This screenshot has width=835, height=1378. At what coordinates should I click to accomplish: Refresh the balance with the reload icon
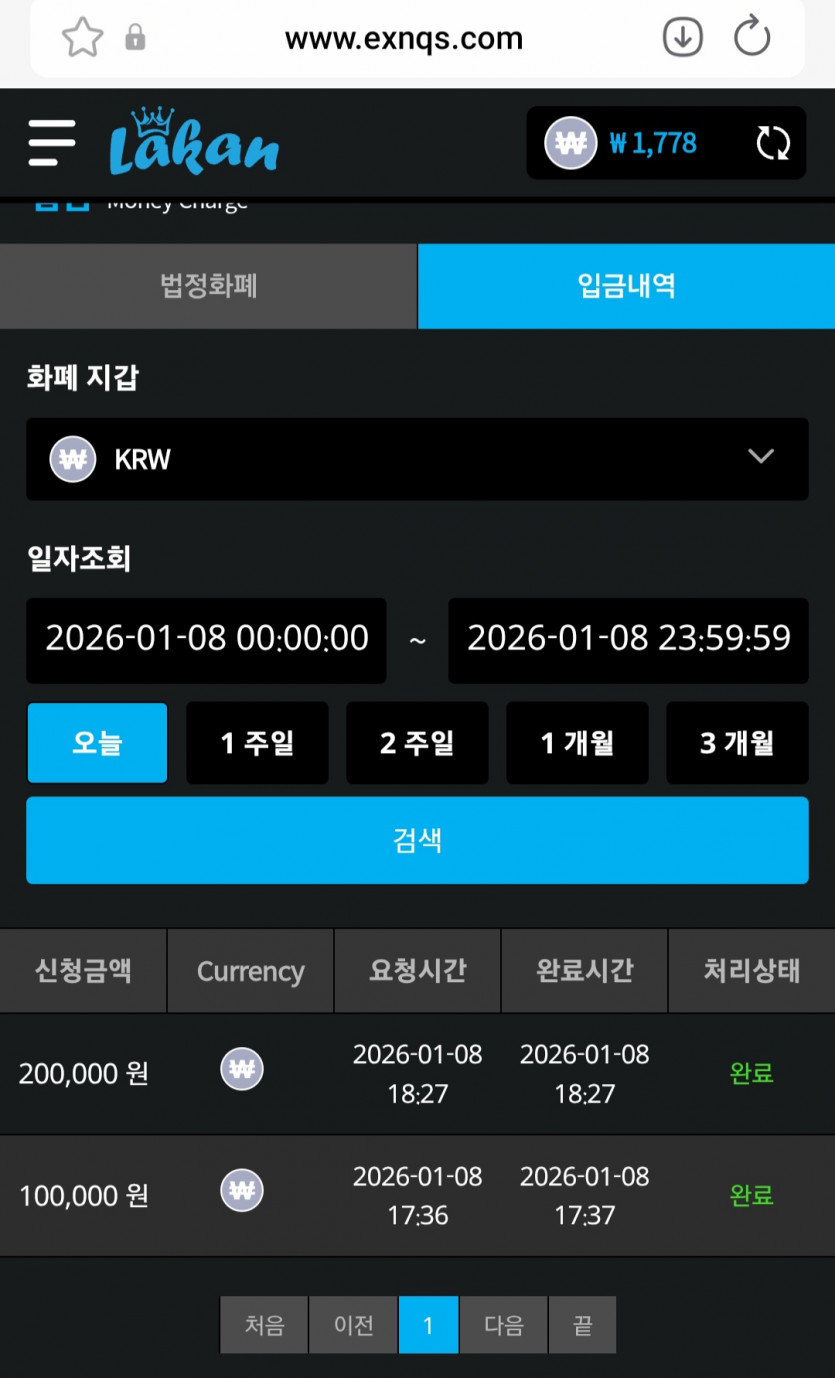[x=773, y=143]
